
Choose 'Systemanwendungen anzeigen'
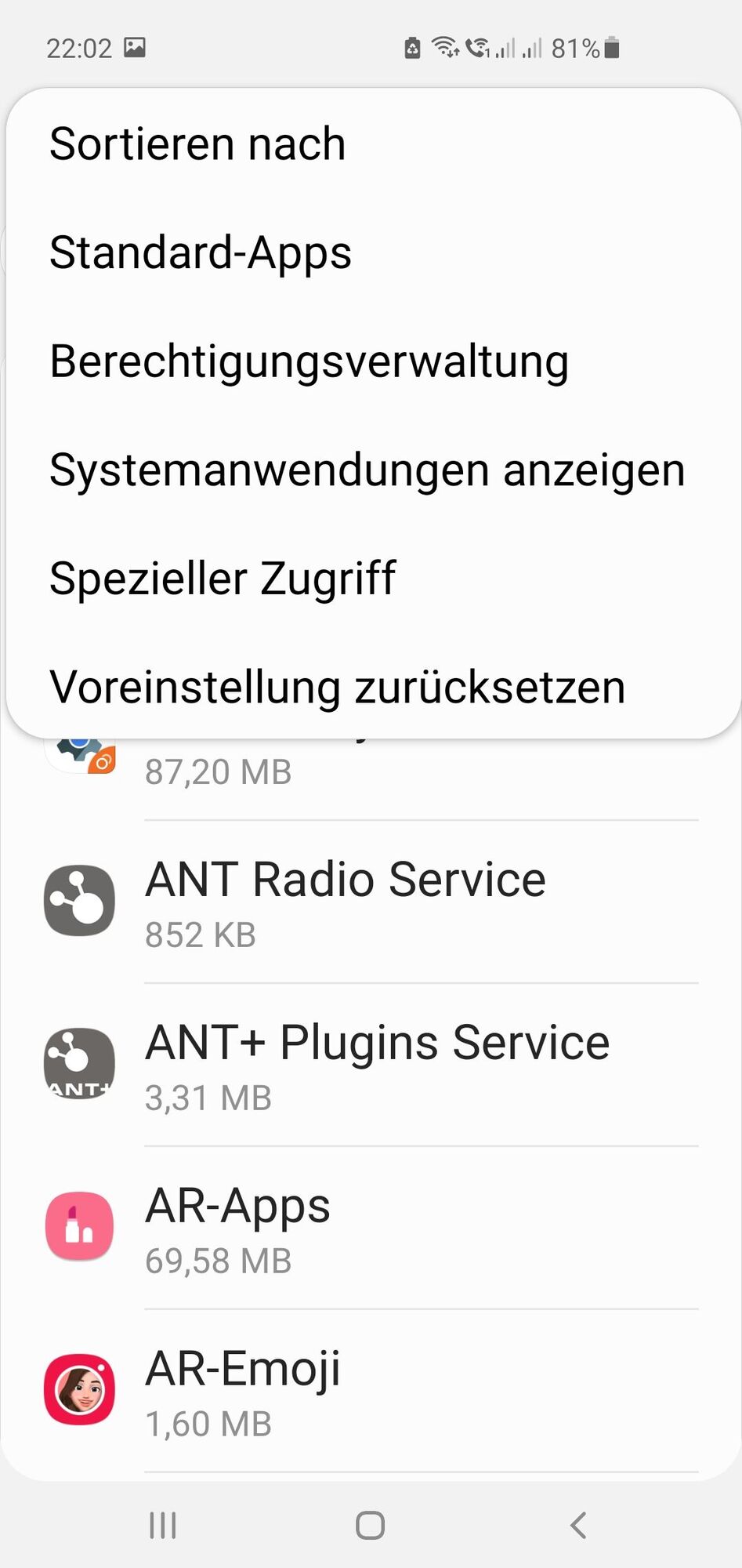click(x=367, y=470)
